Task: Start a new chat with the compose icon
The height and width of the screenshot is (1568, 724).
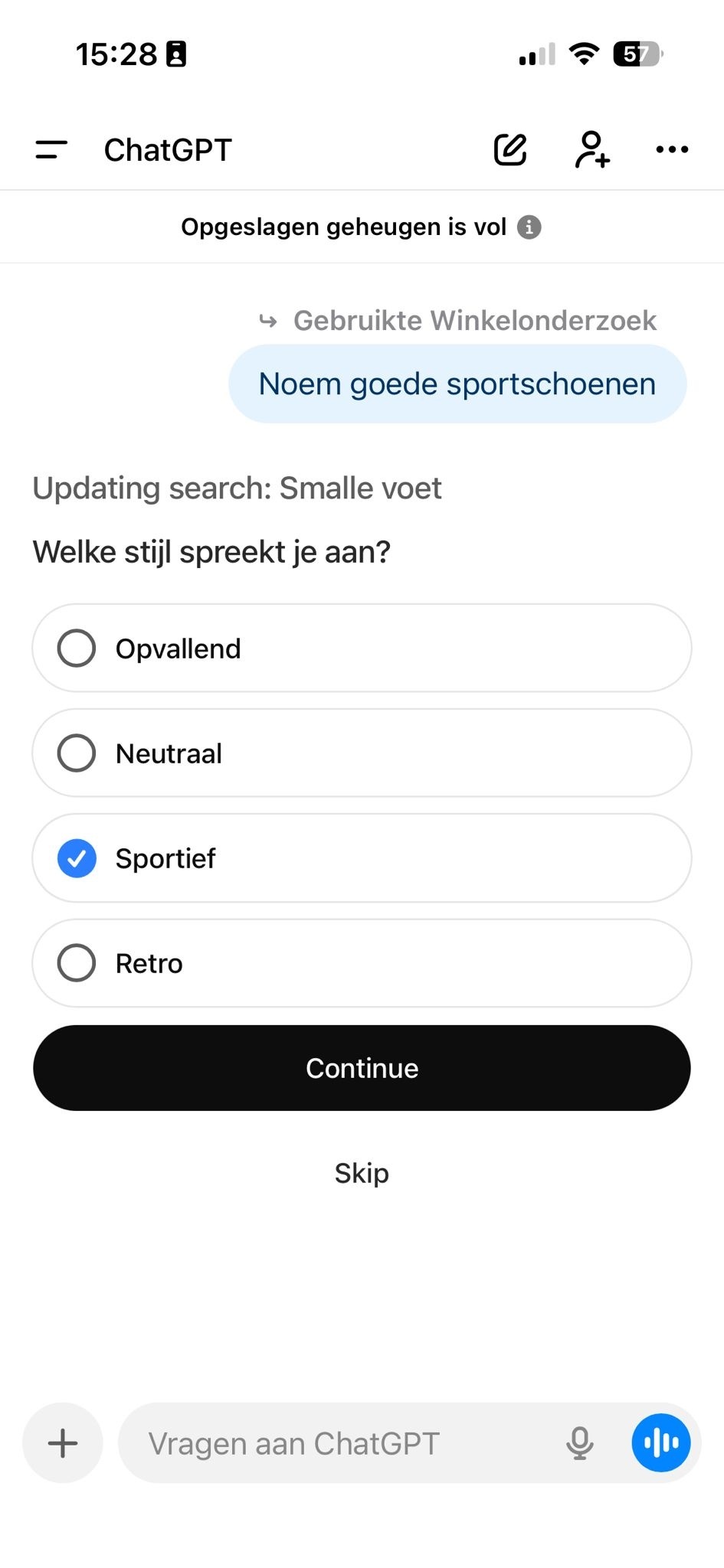Action: point(511,149)
